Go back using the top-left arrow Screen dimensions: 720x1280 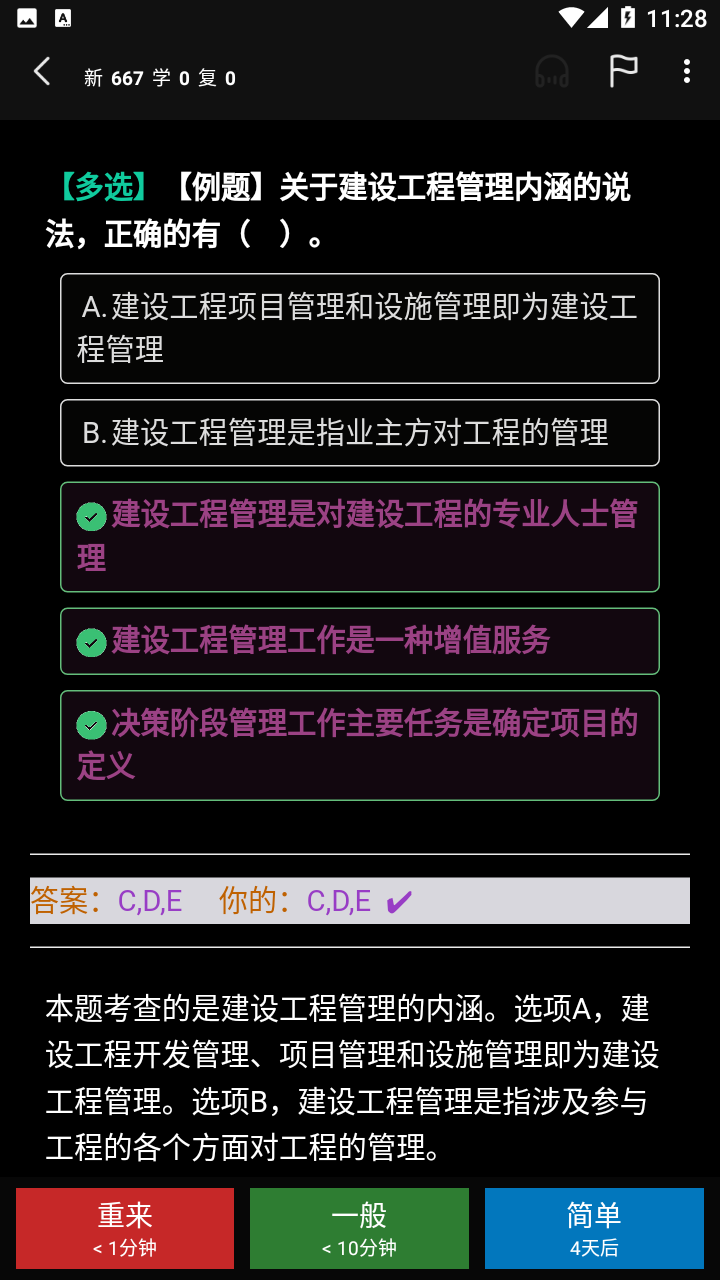coord(42,72)
